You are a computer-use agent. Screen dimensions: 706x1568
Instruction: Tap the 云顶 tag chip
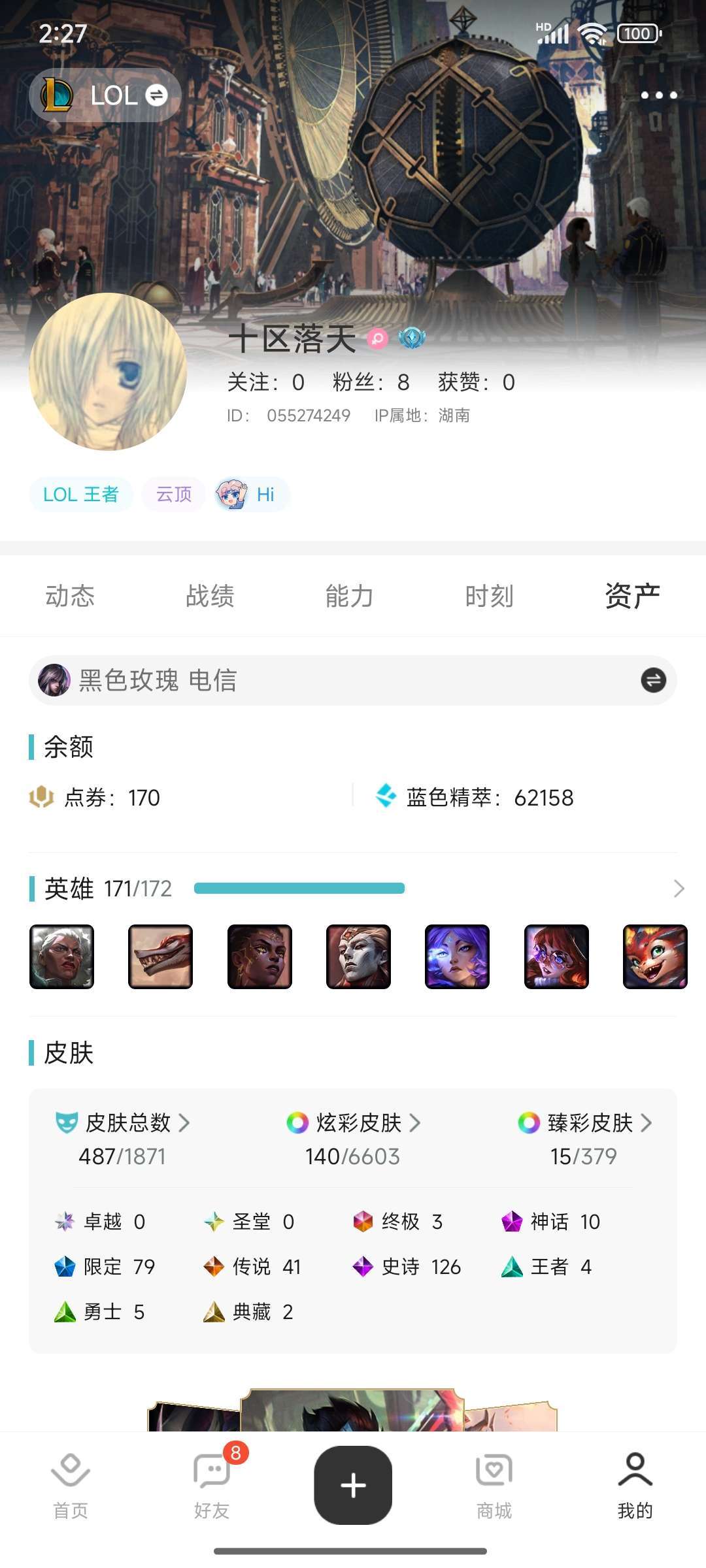coord(174,495)
